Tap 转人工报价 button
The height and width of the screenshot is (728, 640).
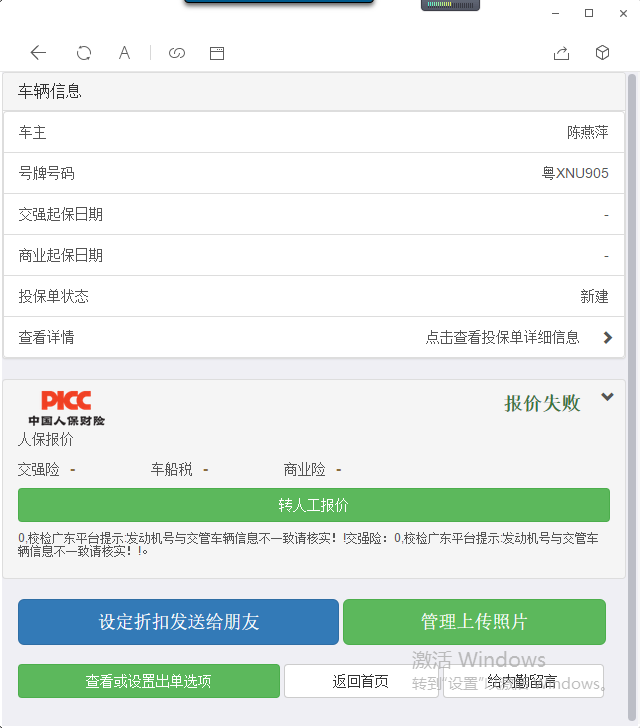313,505
